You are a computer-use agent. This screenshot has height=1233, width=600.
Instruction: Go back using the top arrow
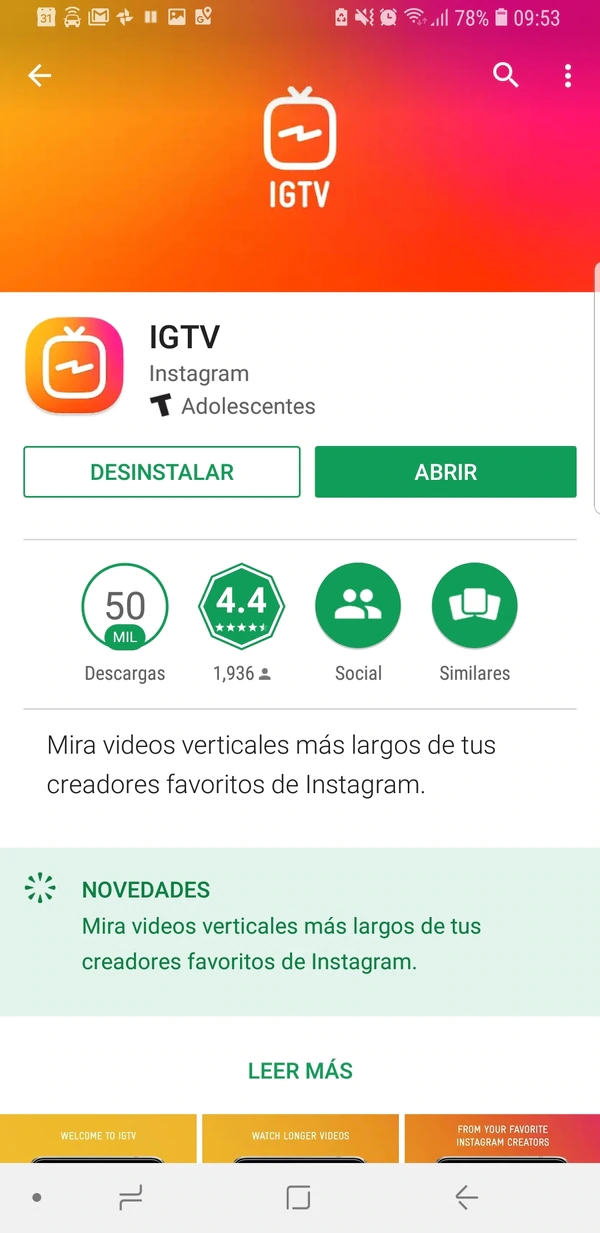pyautogui.click(x=39, y=76)
